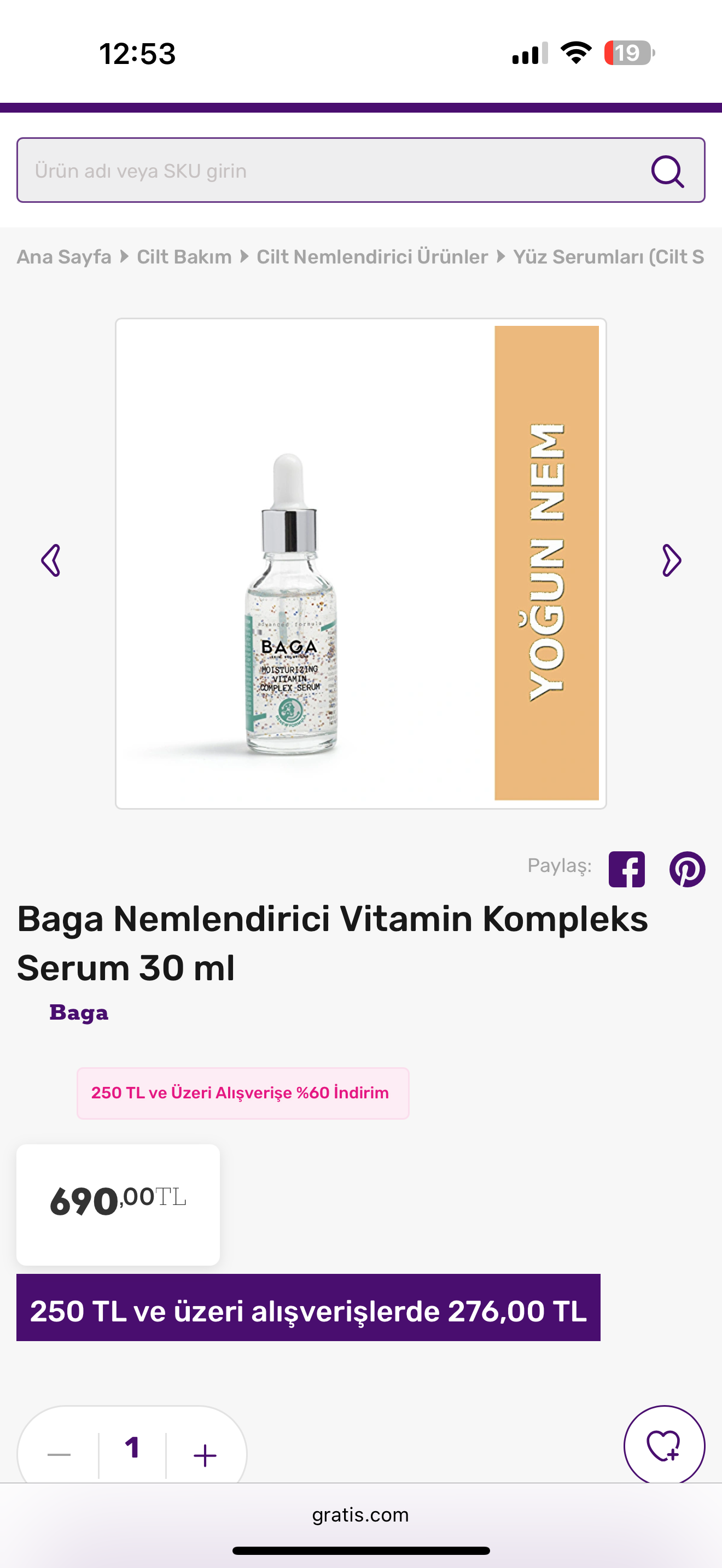
Task: Share this product on Facebook
Action: coord(626,869)
